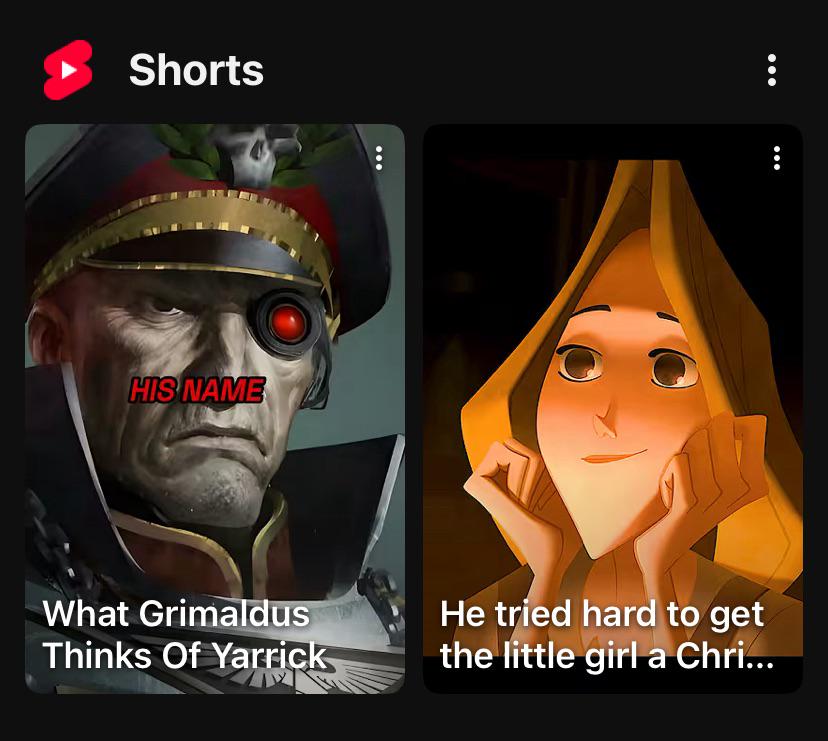Open options for the little girl short
The width and height of the screenshot is (828, 741).
[776, 158]
